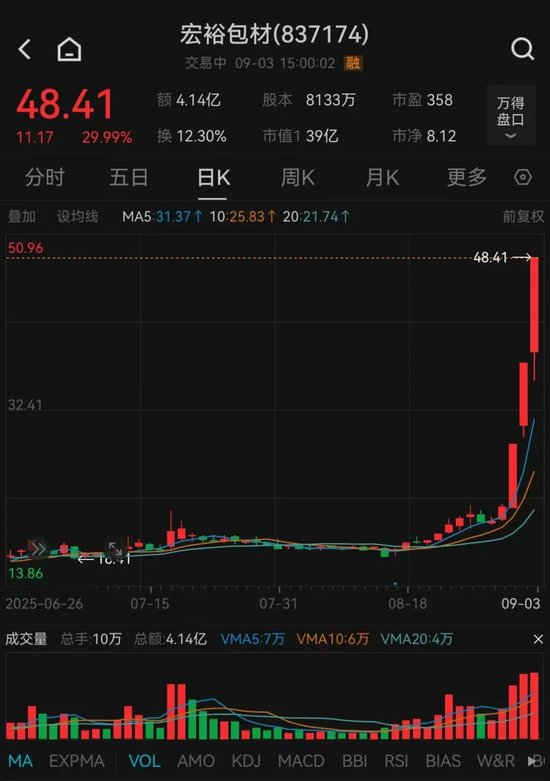Select the 周K chart tab

pos(298,177)
